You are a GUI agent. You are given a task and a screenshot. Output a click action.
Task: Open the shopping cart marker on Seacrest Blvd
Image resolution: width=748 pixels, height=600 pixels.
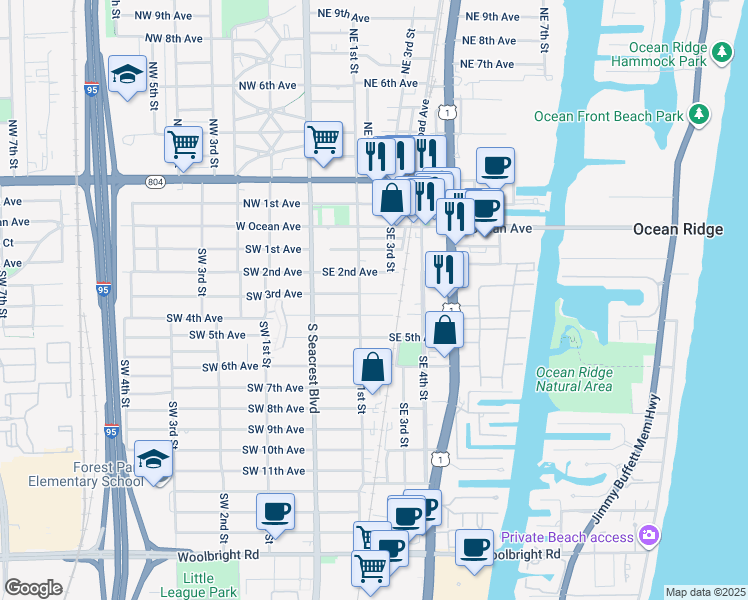pos(324,141)
